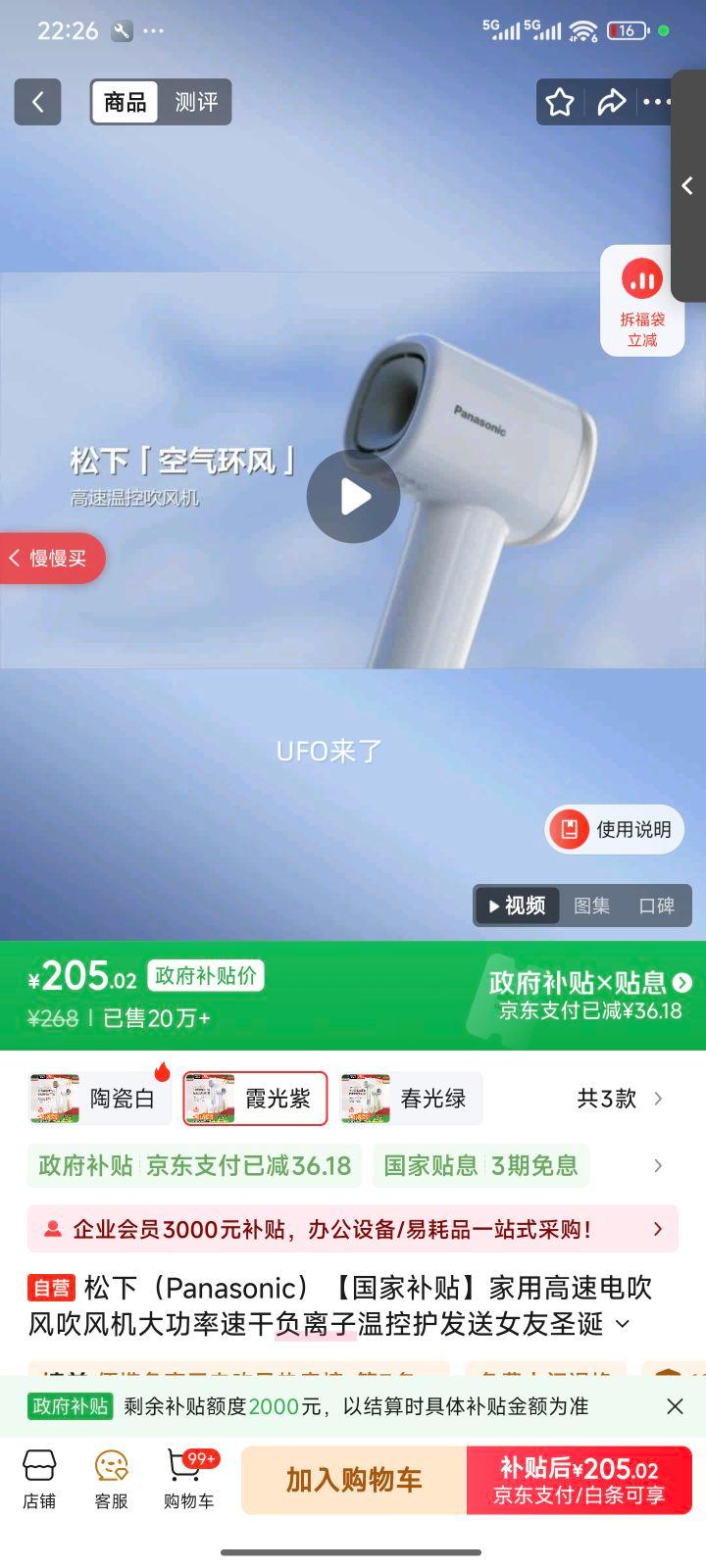Open the 使用说明 instructions panel
Screen dimensions: 706x1568
[614, 829]
